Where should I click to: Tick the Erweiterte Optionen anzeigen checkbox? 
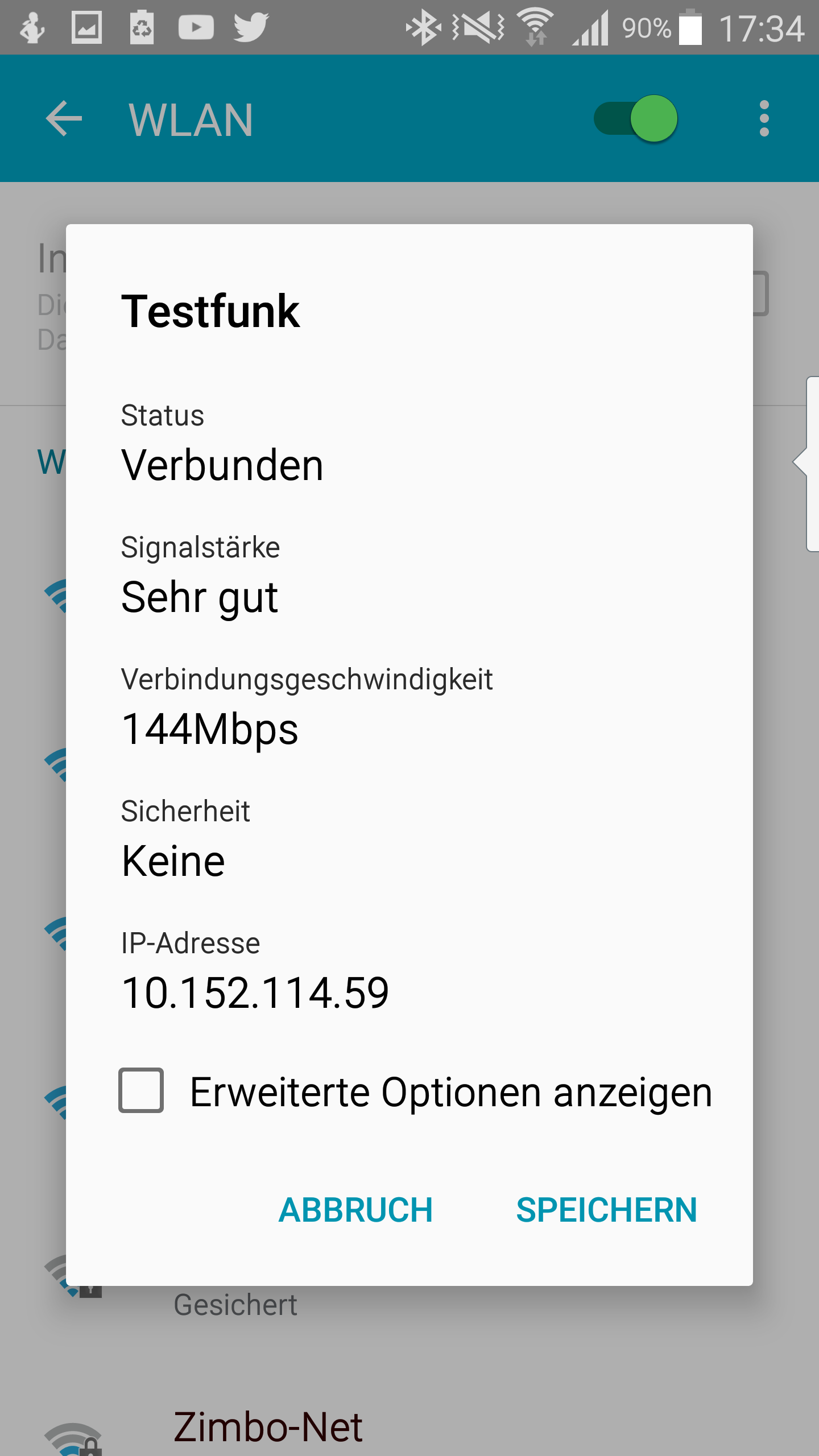click(x=141, y=1090)
